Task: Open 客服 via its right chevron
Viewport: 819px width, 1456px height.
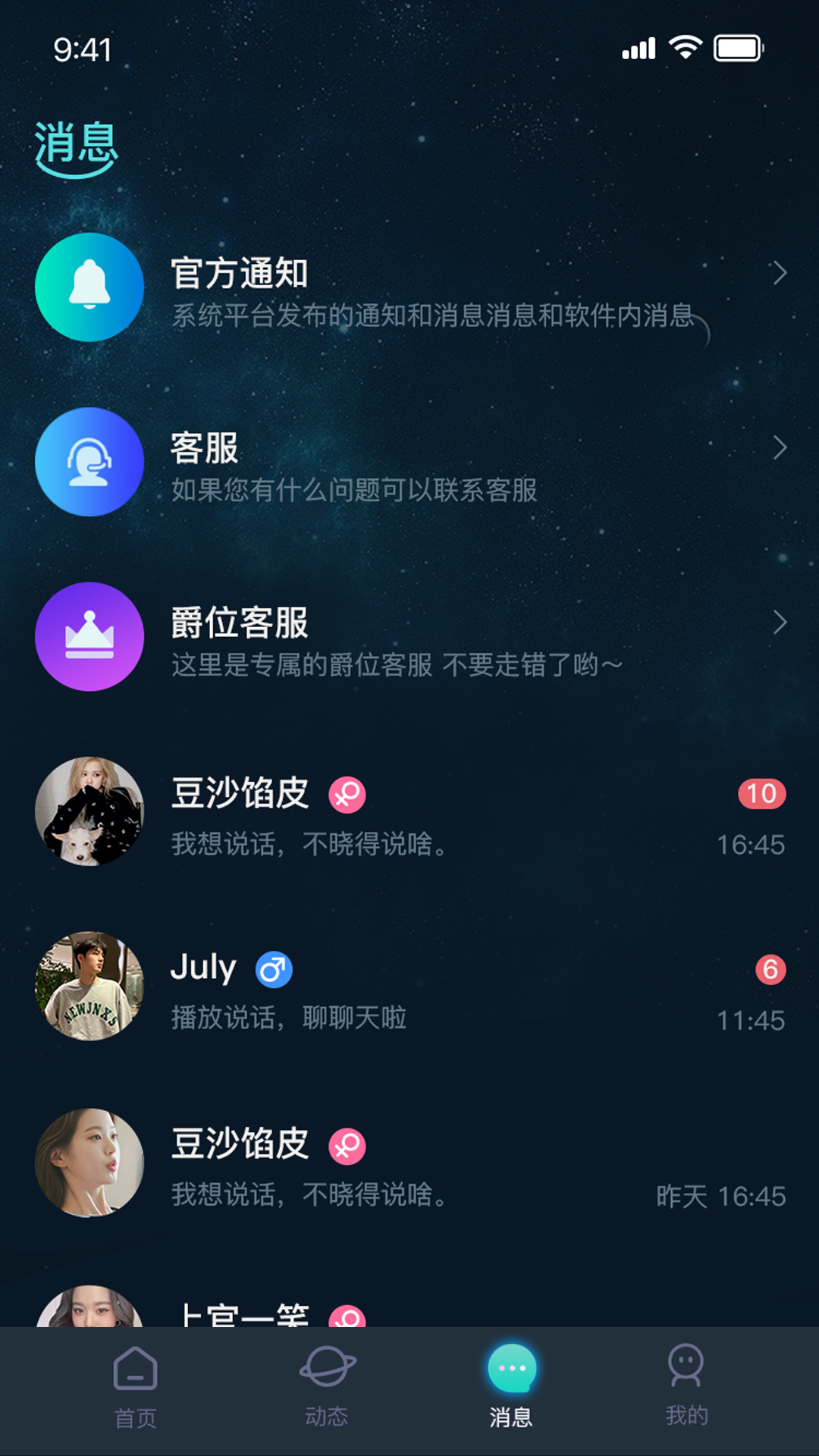Action: point(781,447)
